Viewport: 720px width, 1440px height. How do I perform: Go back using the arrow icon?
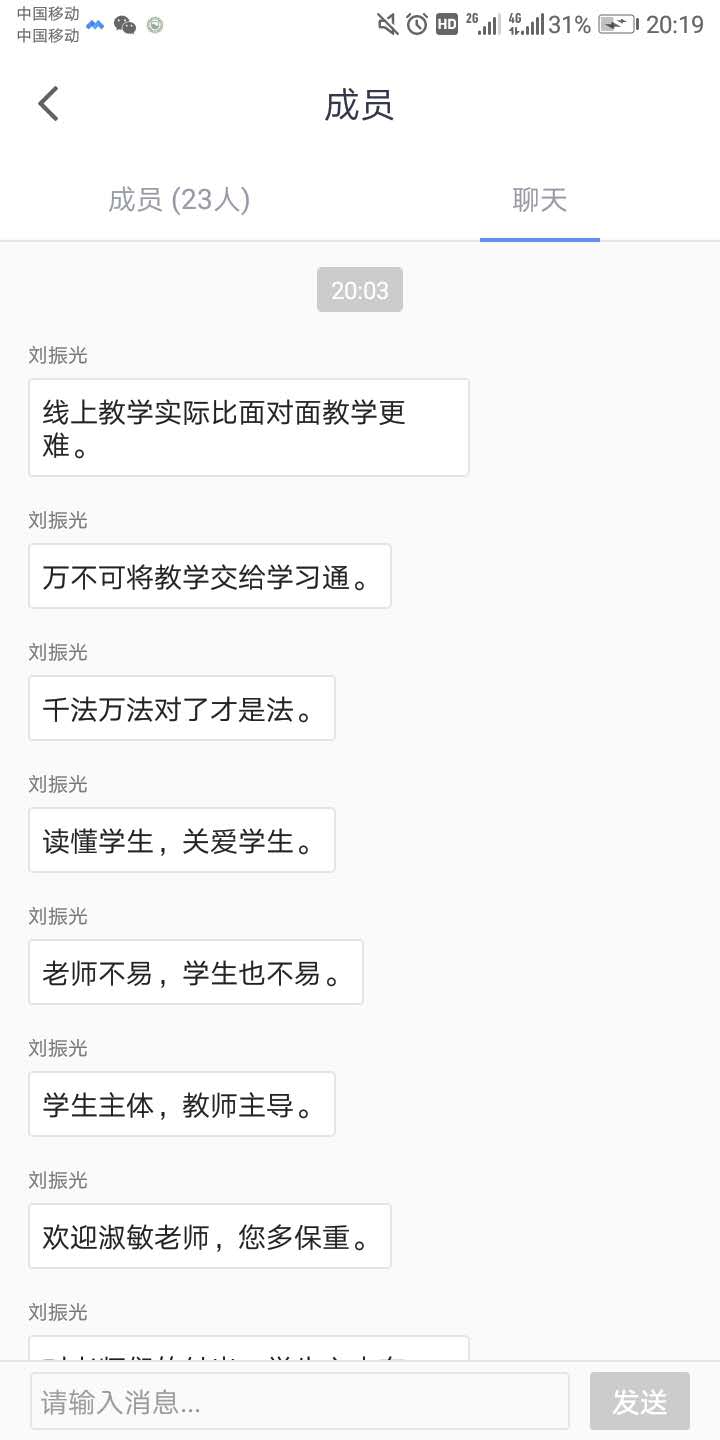pos(48,104)
